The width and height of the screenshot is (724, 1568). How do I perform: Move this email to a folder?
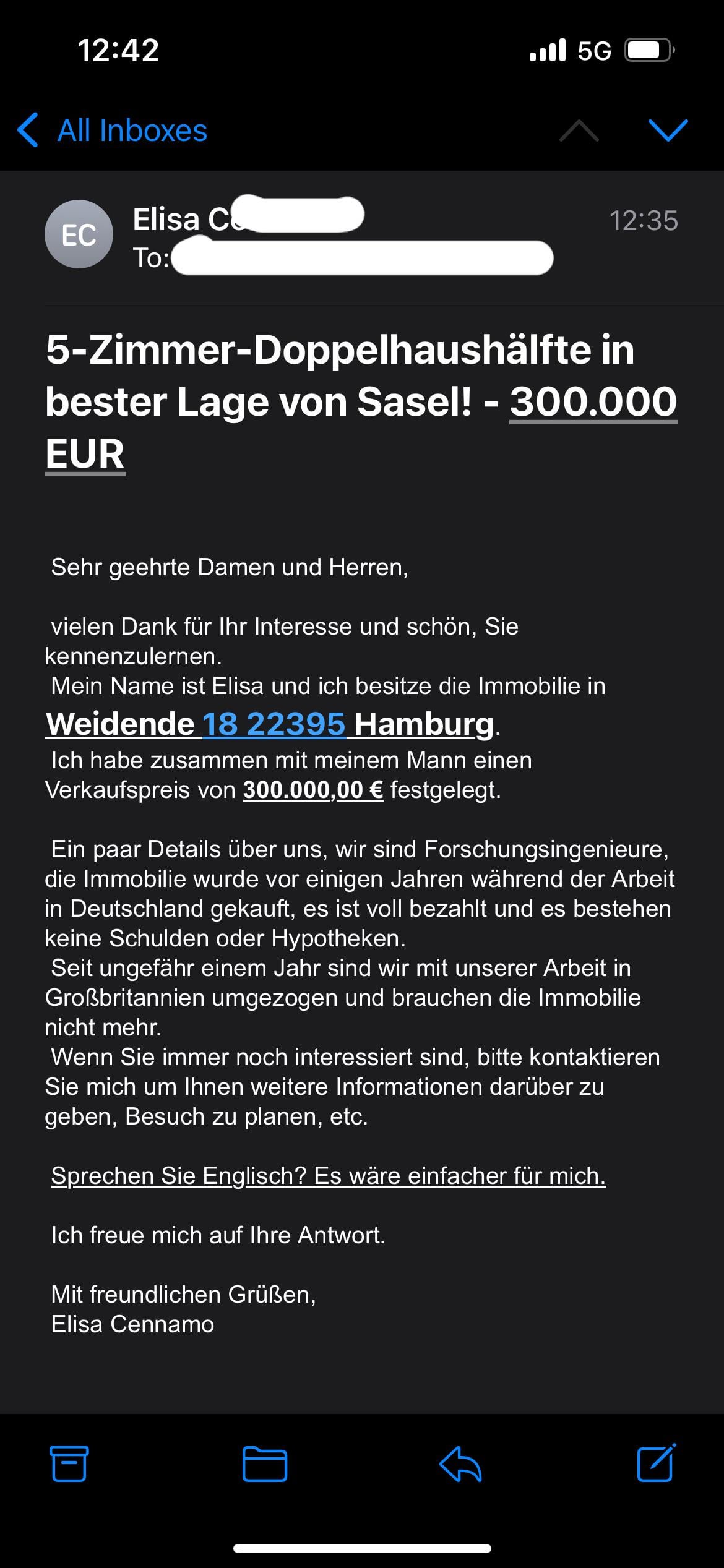[264, 1464]
